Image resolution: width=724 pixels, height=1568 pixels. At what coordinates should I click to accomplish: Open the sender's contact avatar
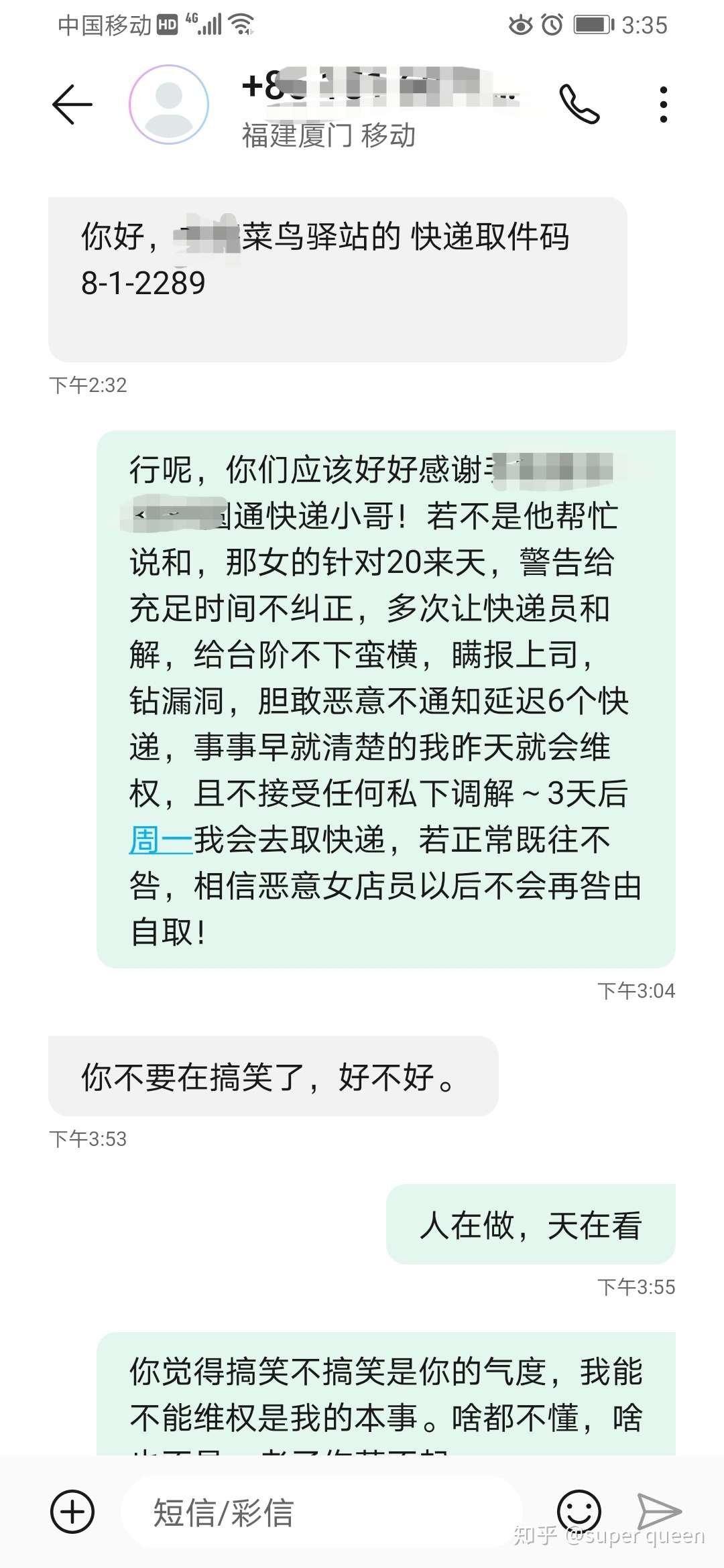click(169, 105)
